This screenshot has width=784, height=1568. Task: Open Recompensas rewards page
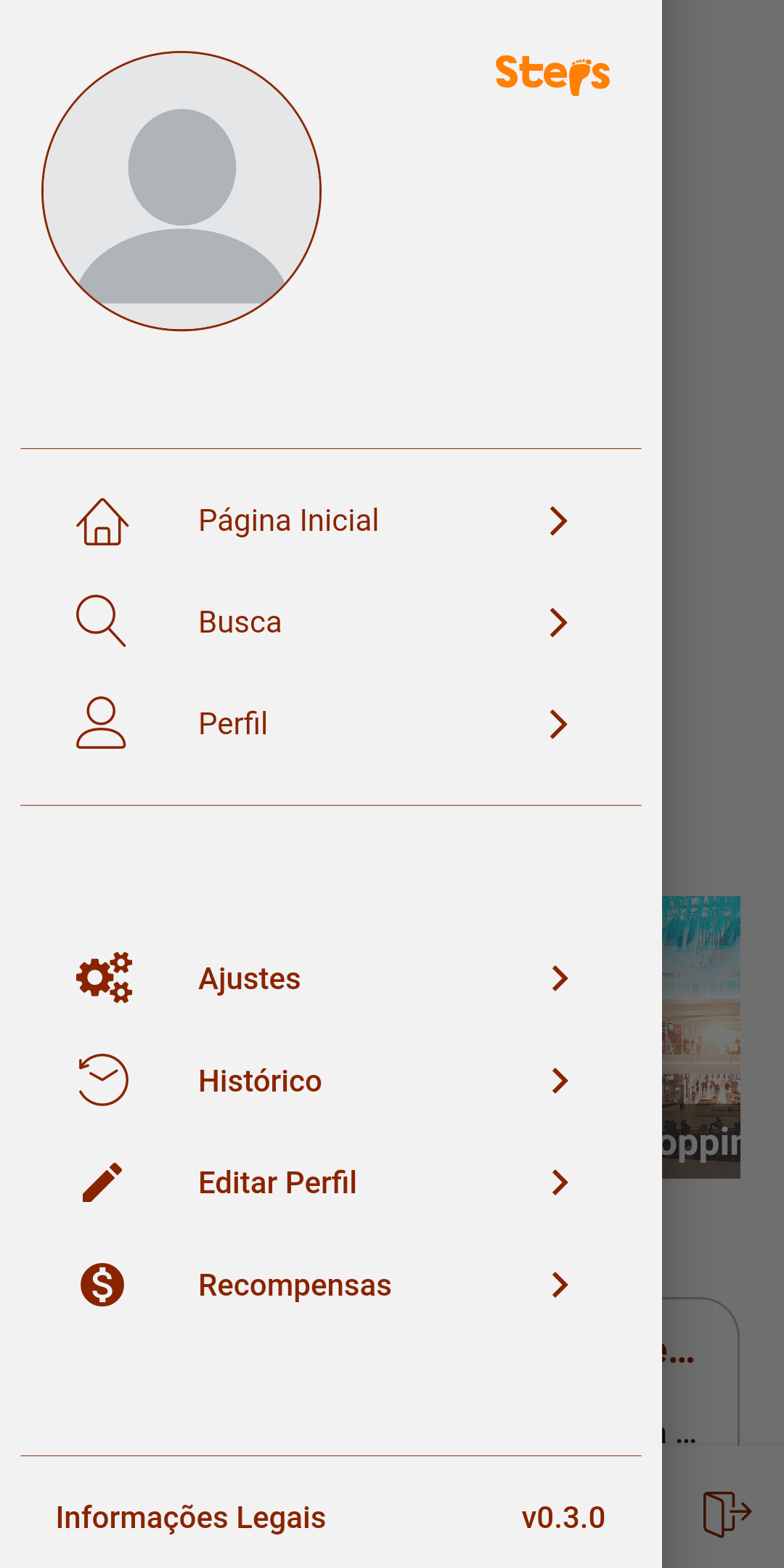point(295,1285)
